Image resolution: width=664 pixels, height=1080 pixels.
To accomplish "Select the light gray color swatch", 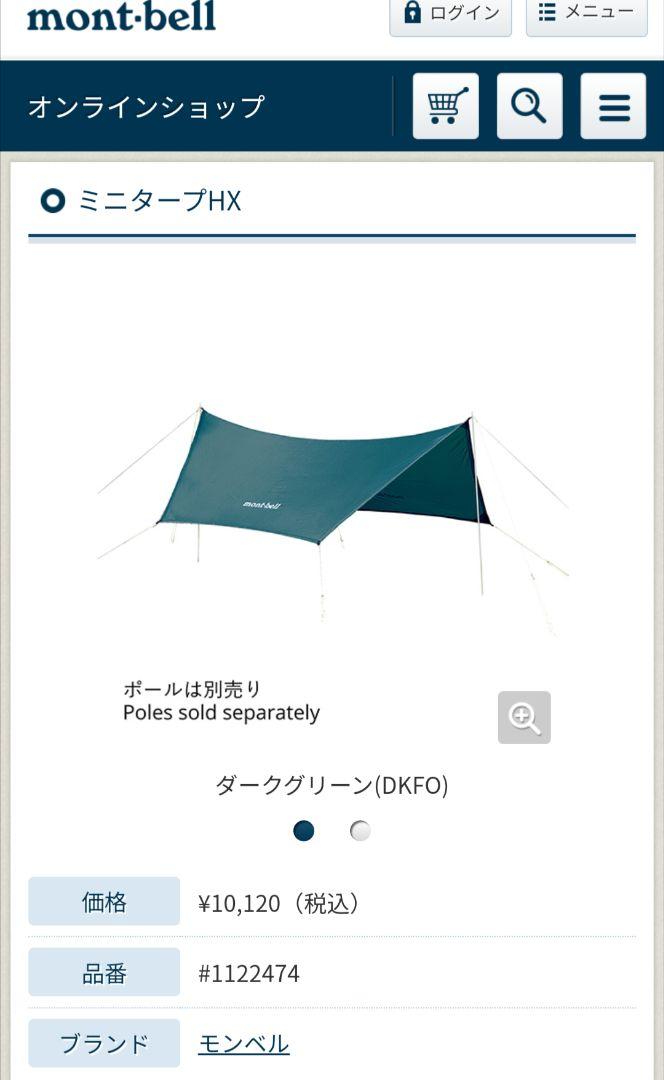I will coord(360,831).
